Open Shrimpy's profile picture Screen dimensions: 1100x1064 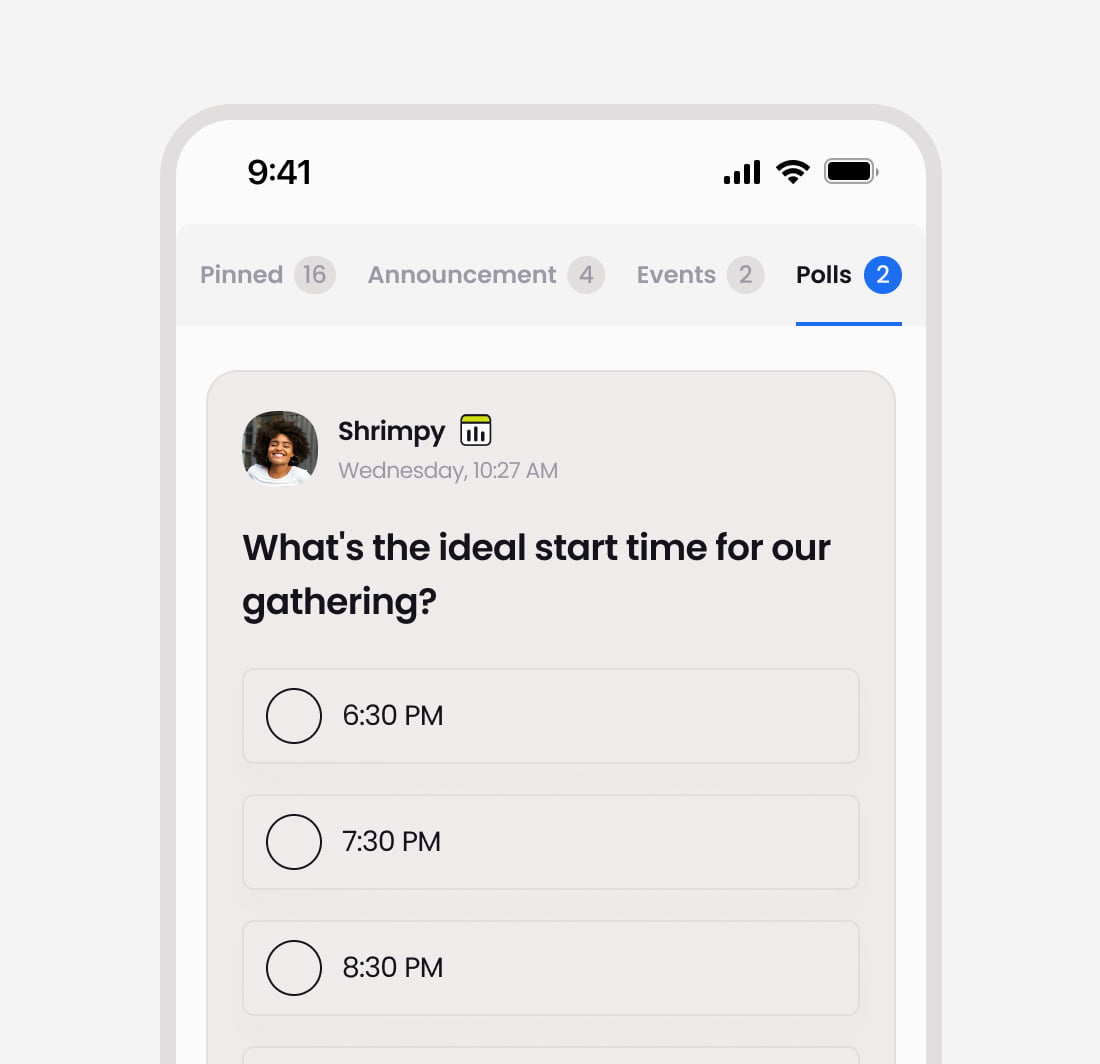click(280, 448)
